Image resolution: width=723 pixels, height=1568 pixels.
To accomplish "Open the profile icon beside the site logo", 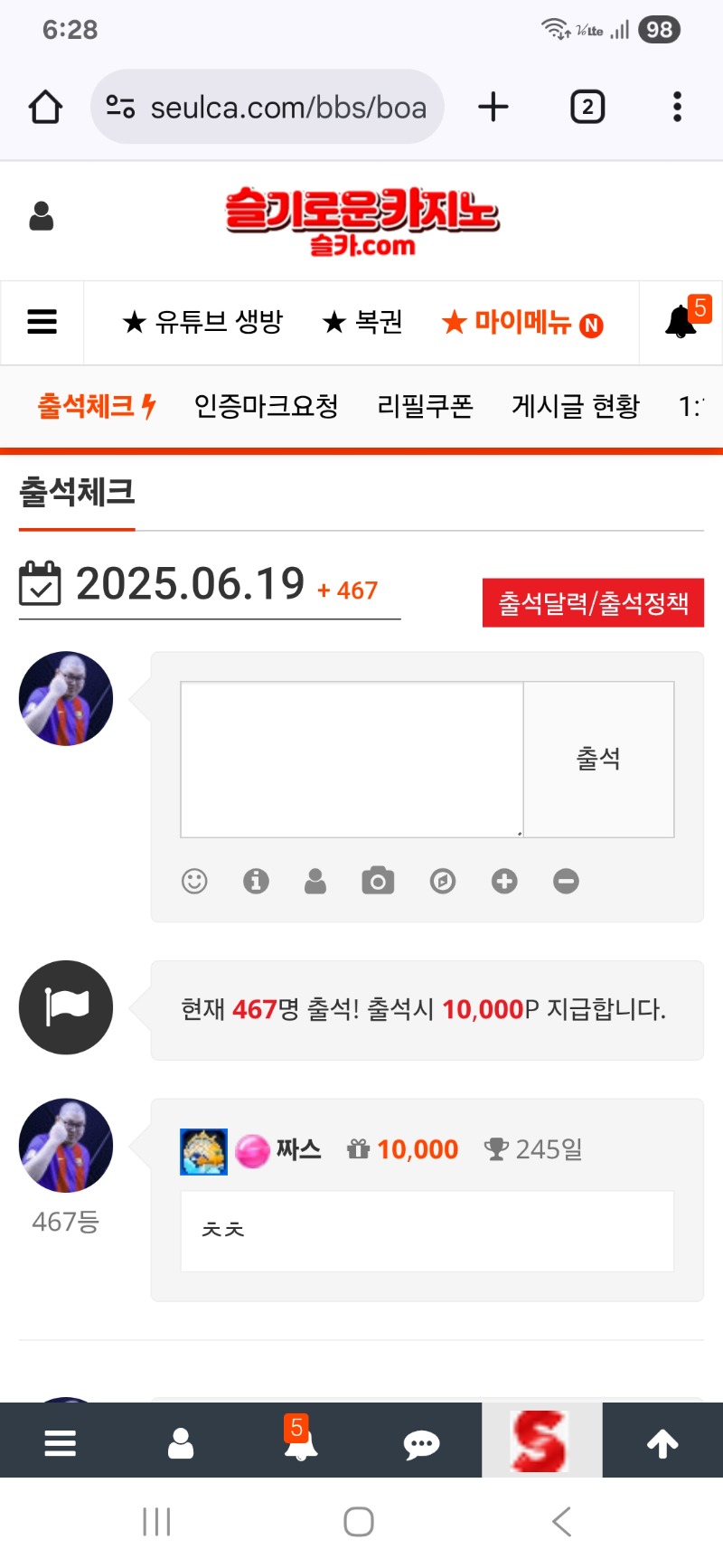I will point(42,217).
